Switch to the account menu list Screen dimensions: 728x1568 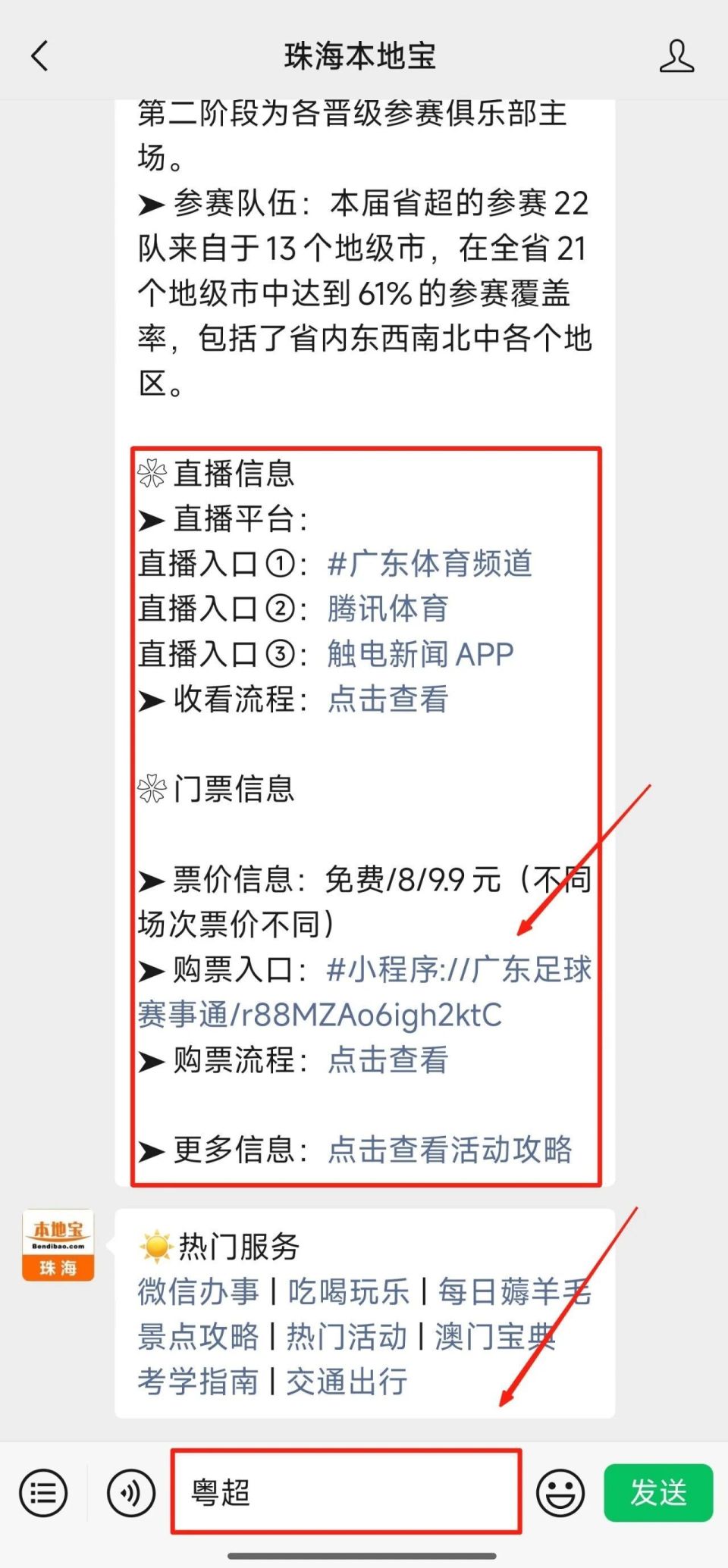[43, 1493]
